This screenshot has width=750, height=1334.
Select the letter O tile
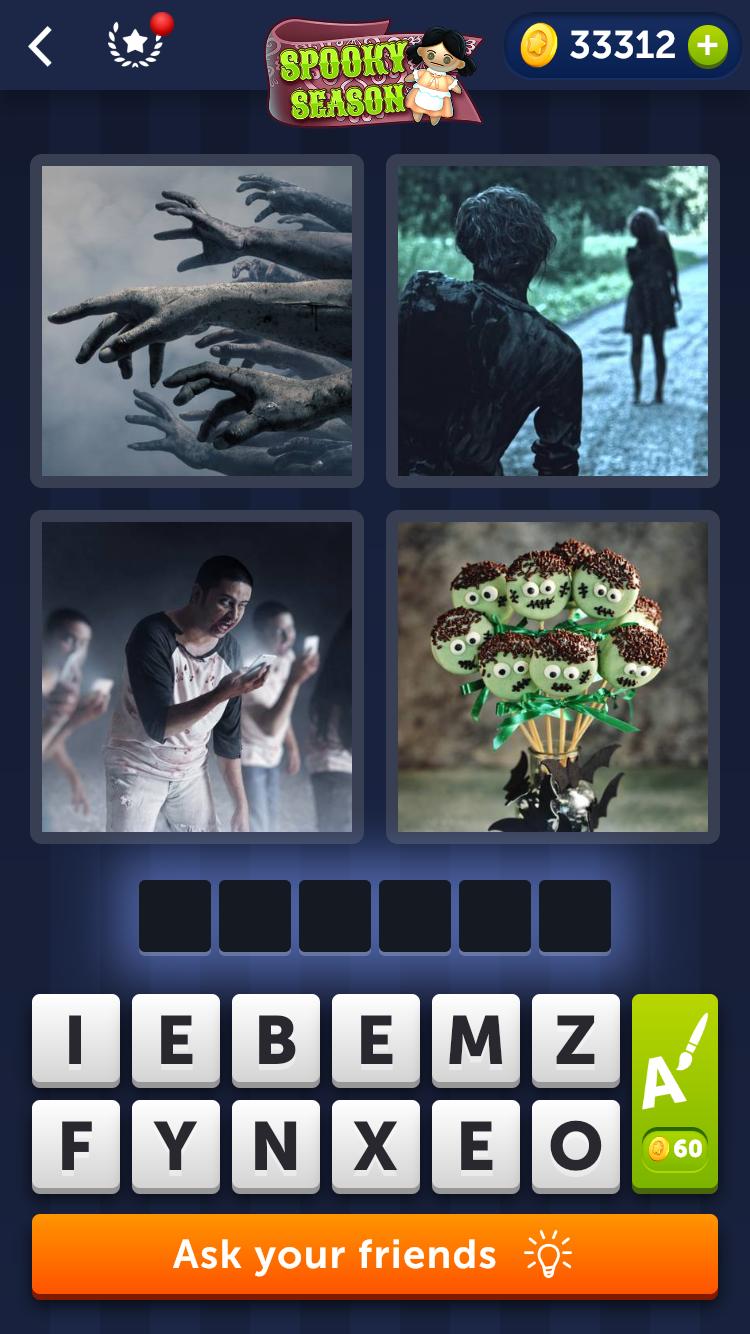[x=576, y=1146]
